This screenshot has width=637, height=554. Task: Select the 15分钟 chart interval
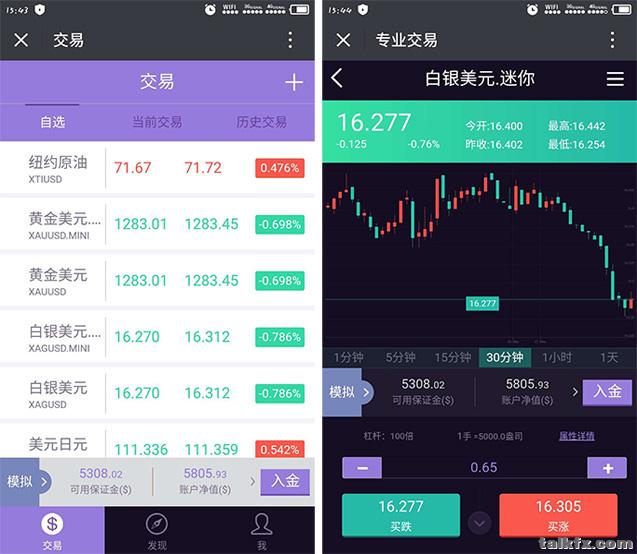pyautogui.click(x=452, y=357)
